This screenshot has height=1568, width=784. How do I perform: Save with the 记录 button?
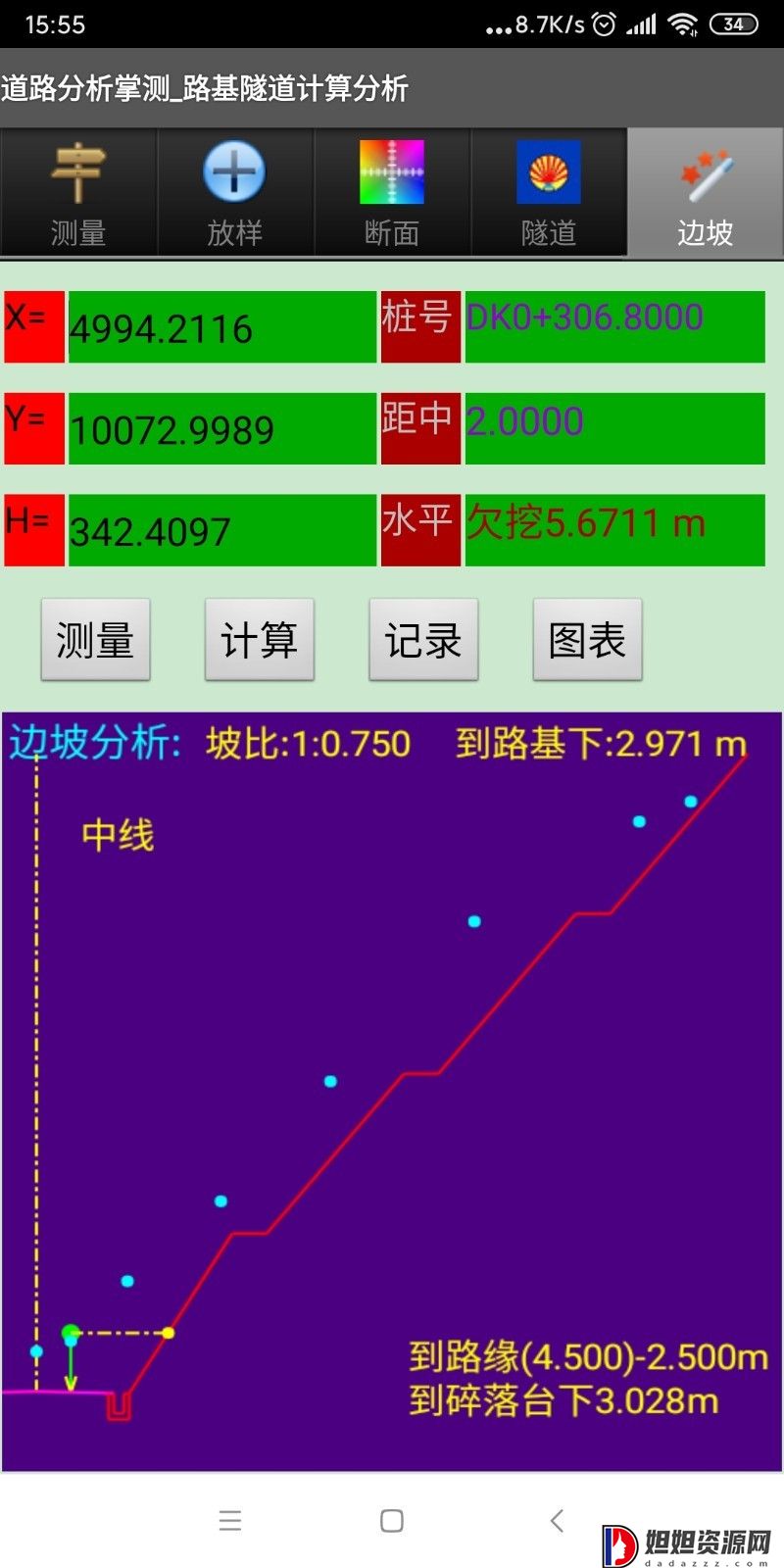(x=423, y=640)
